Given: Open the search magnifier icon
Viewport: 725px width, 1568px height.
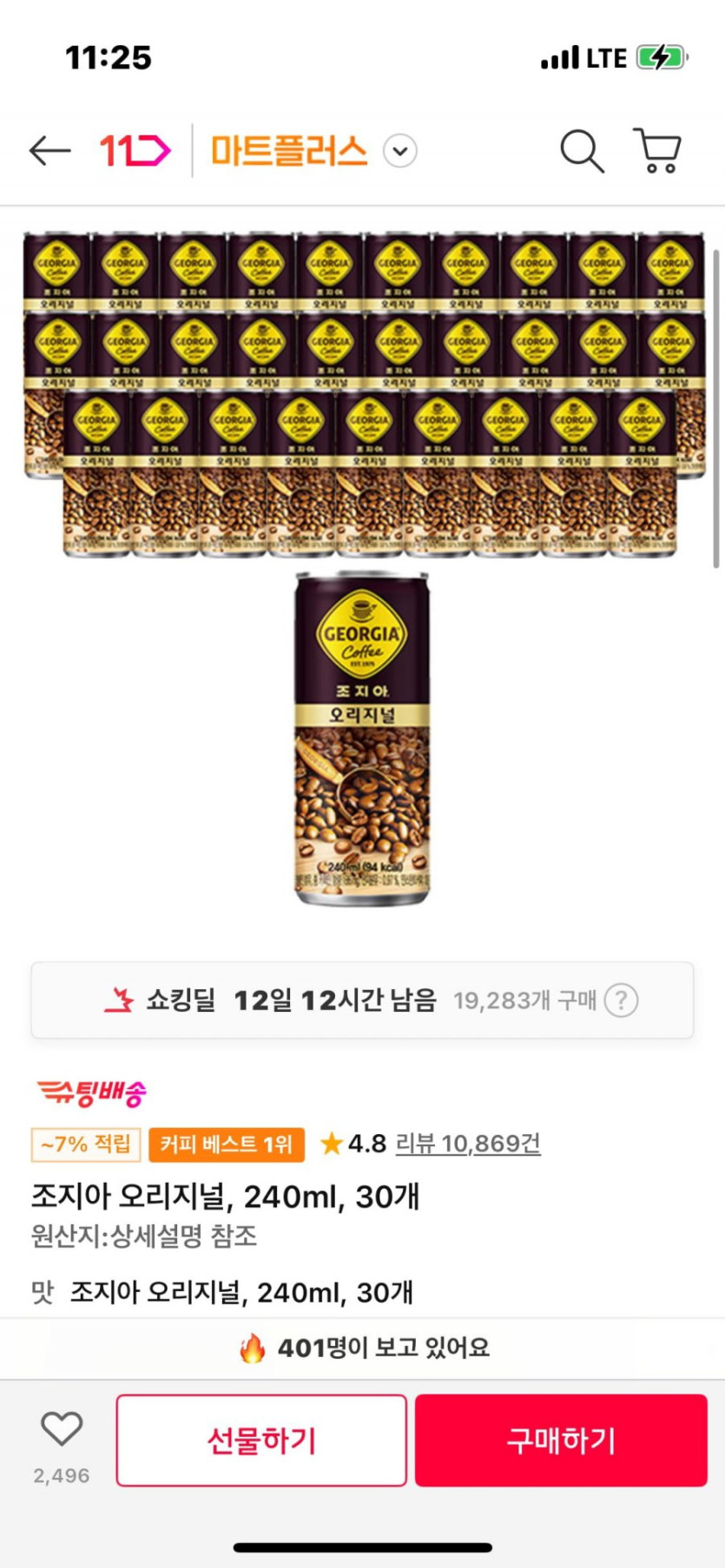Looking at the screenshot, I should [581, 151].
